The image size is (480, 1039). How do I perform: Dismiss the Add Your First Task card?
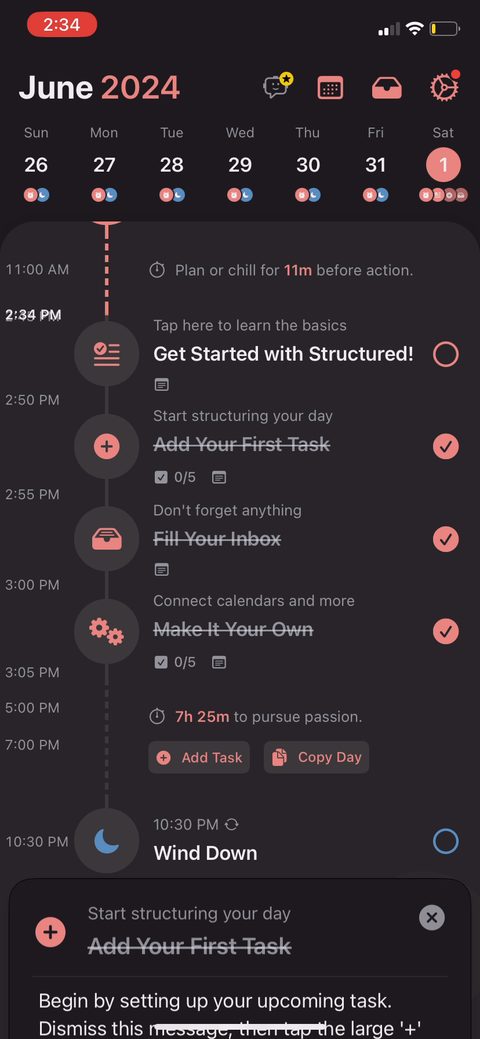pos(432,918)
